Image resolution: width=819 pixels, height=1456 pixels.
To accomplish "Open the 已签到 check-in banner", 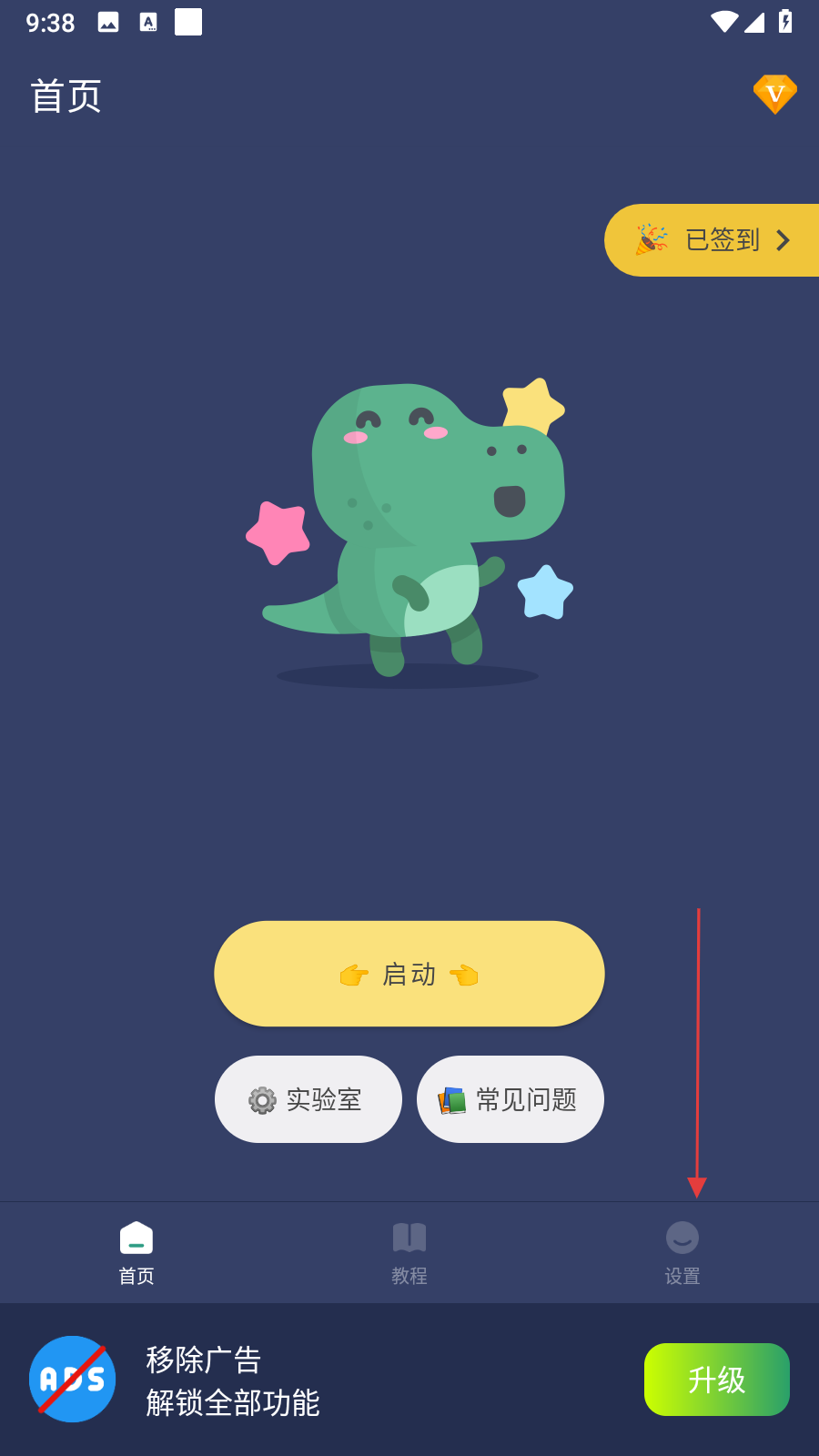I will pyautogui.click(x=713, y=240).
